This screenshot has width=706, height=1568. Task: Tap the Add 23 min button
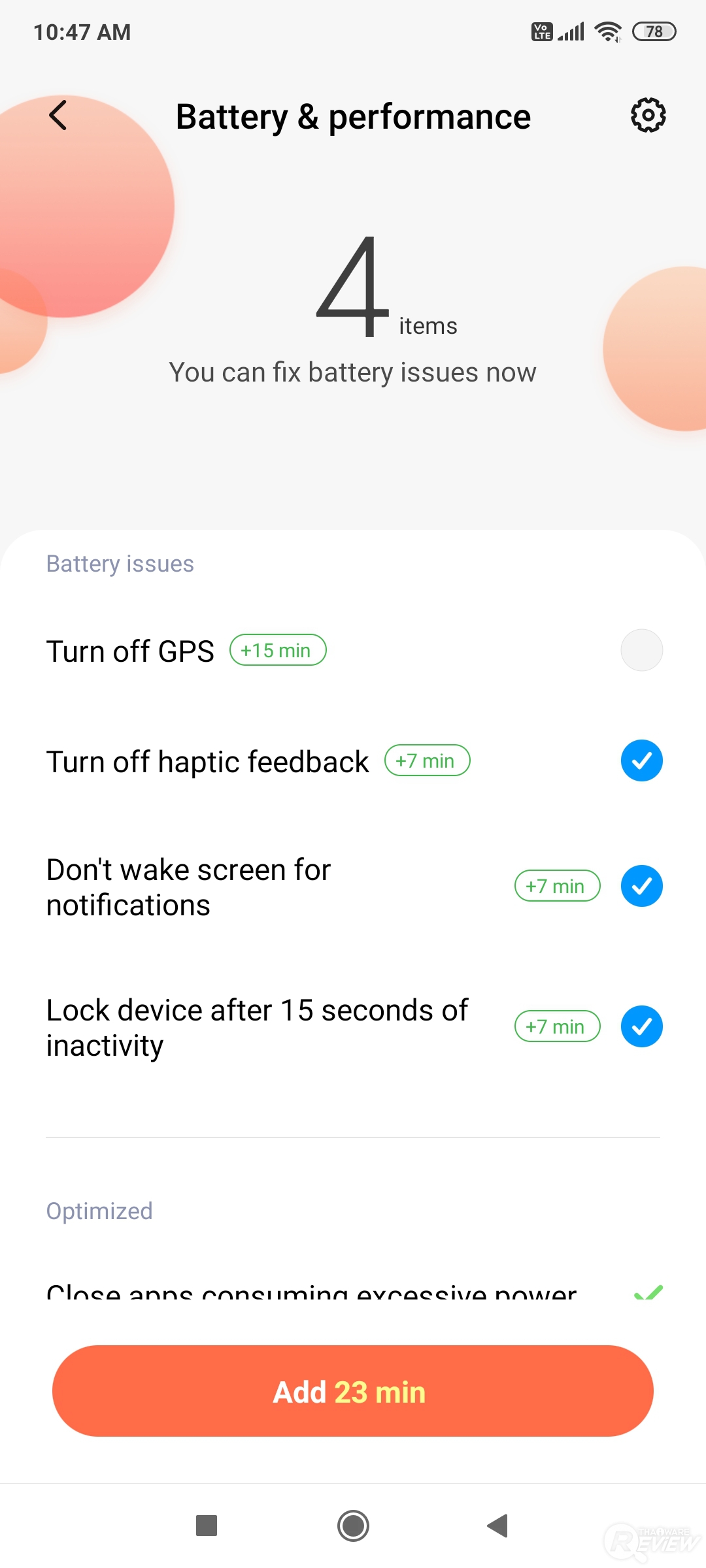(353, 1391)
